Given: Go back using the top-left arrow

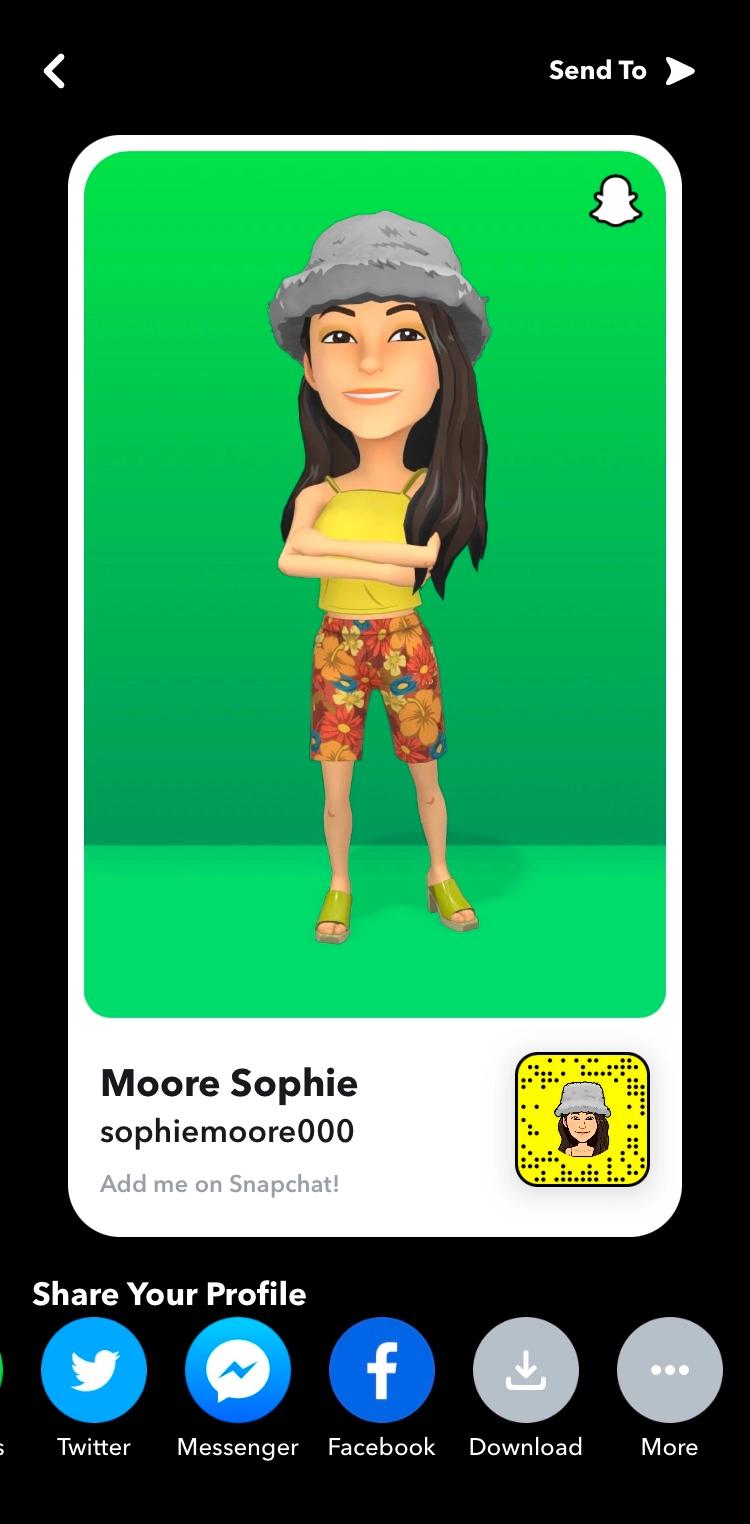Looking at the screenshot, I should click(54, 71).
